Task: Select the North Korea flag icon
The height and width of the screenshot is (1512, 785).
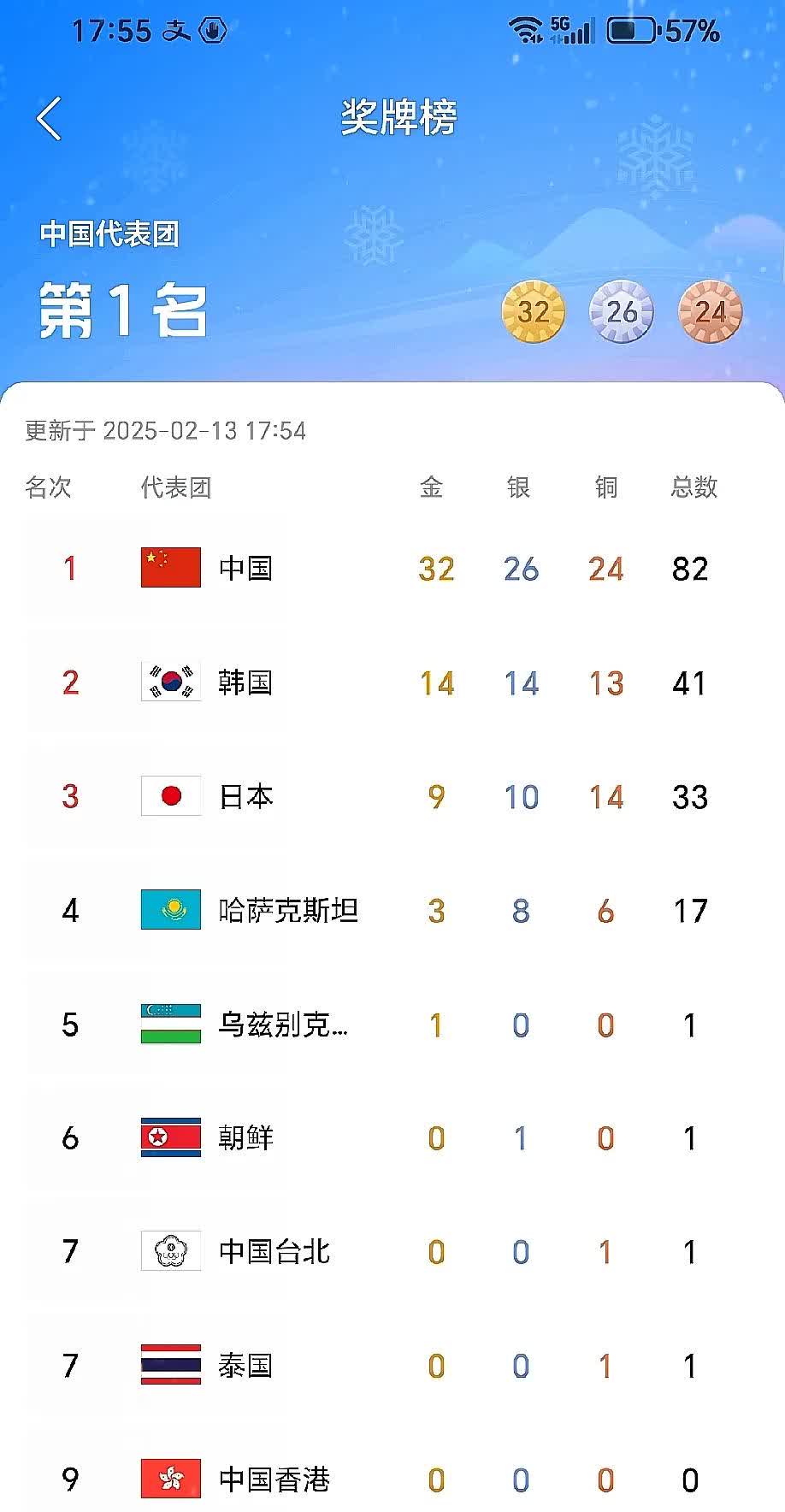Action: pos(168,1137)
